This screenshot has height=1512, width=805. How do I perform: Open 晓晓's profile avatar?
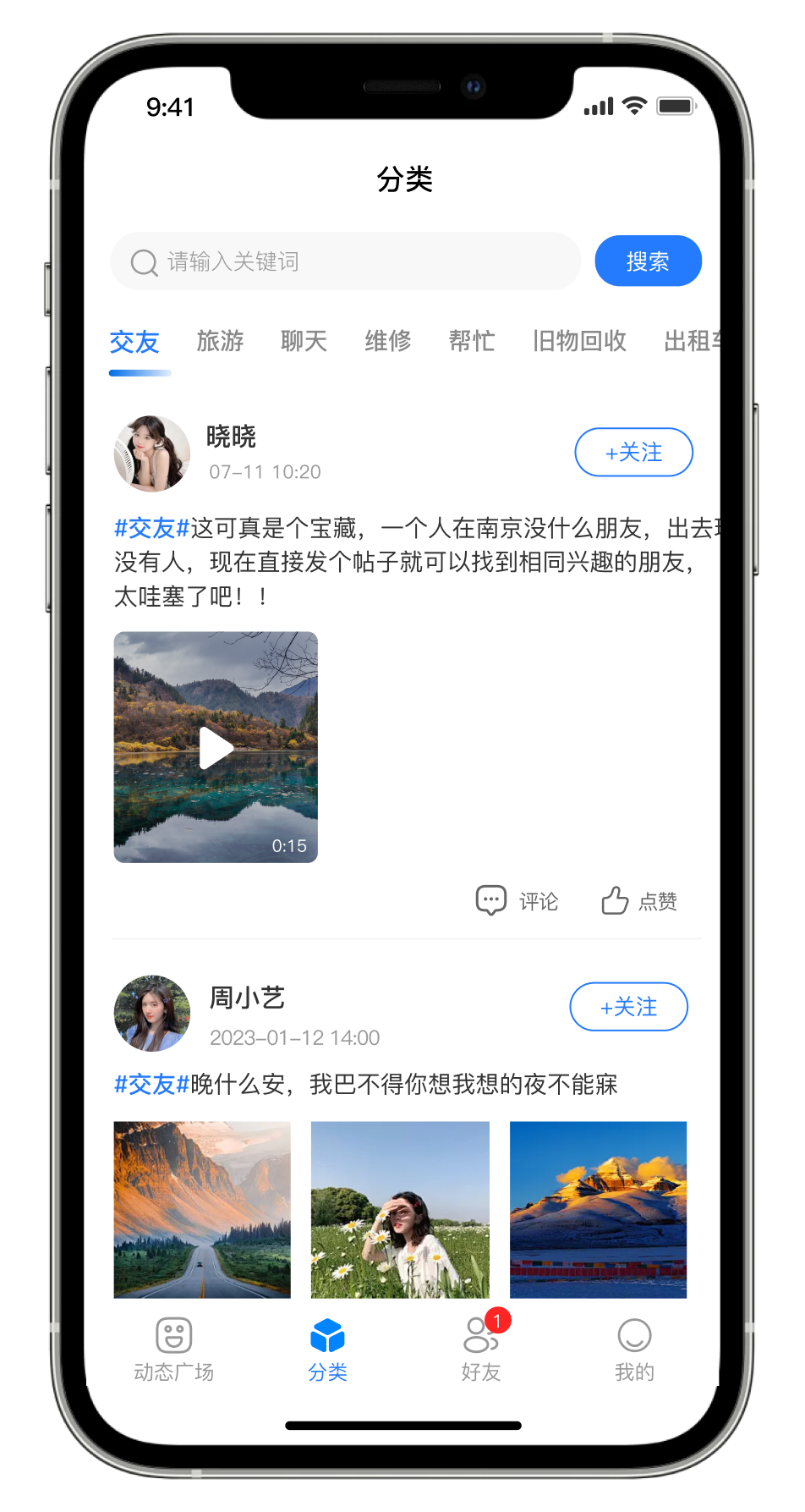point(152,454)
